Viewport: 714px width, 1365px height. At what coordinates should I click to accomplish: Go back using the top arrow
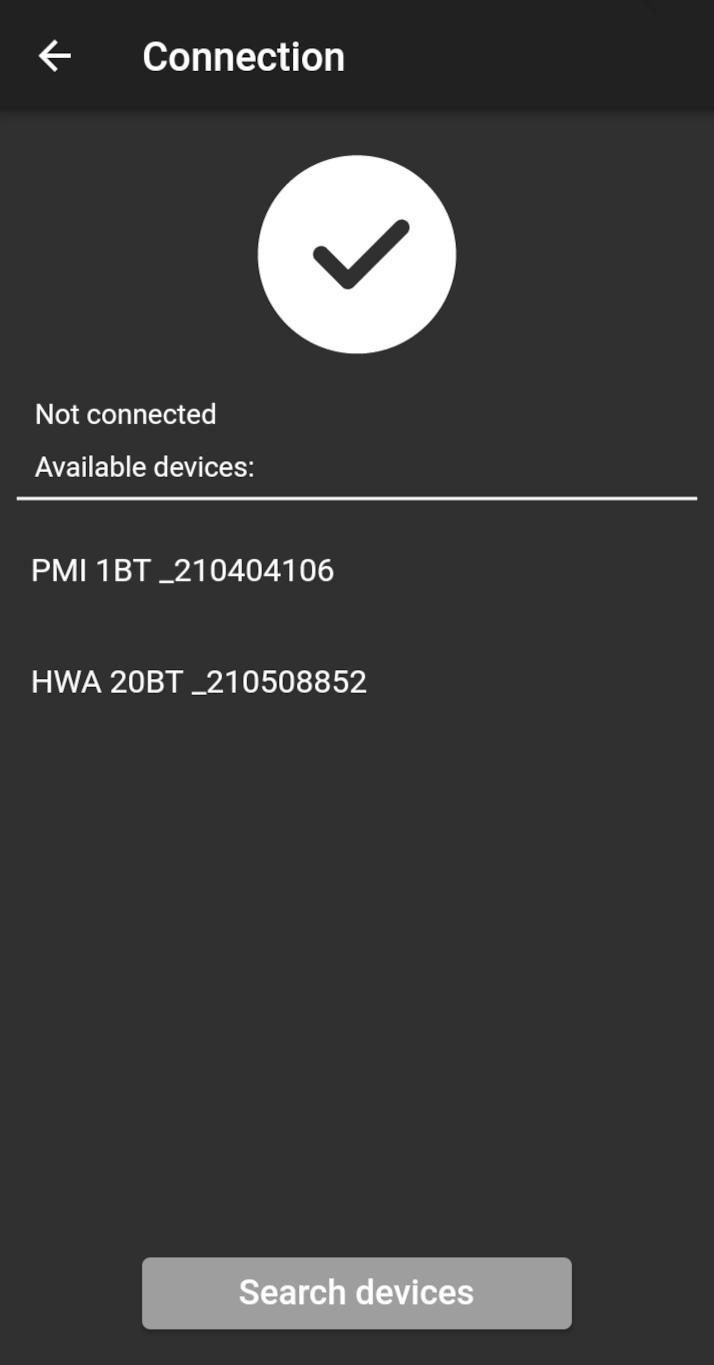pos(55,56)
